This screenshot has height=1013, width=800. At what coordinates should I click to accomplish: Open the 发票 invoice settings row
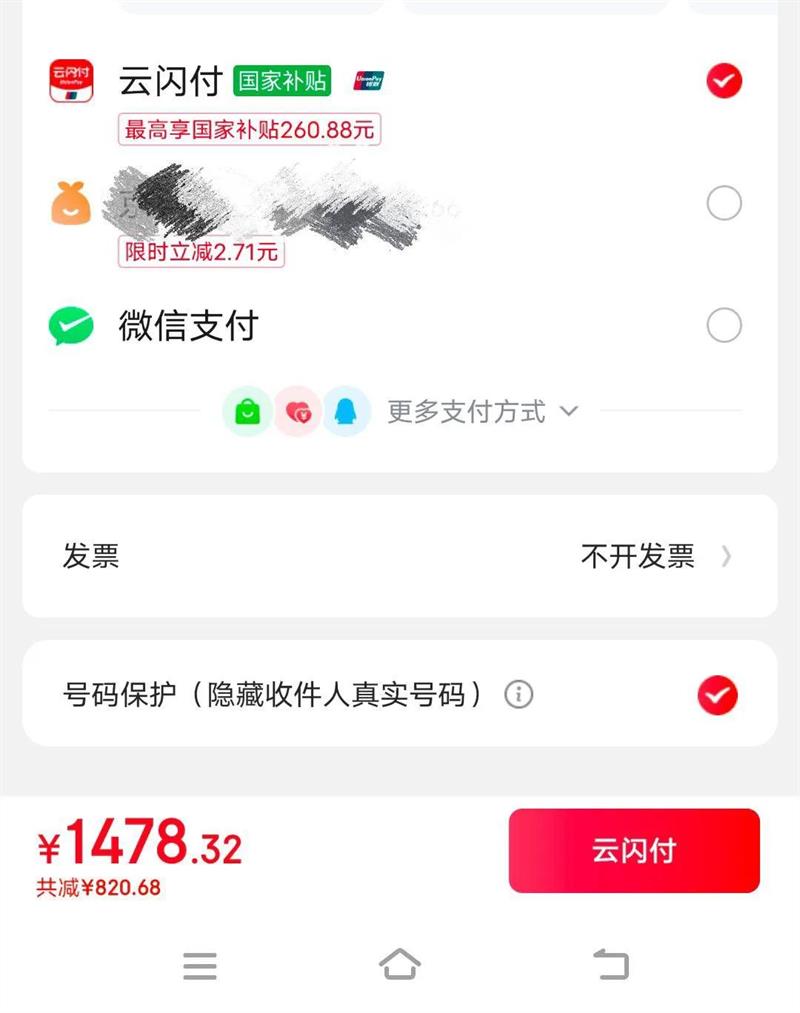coord(400,556)
